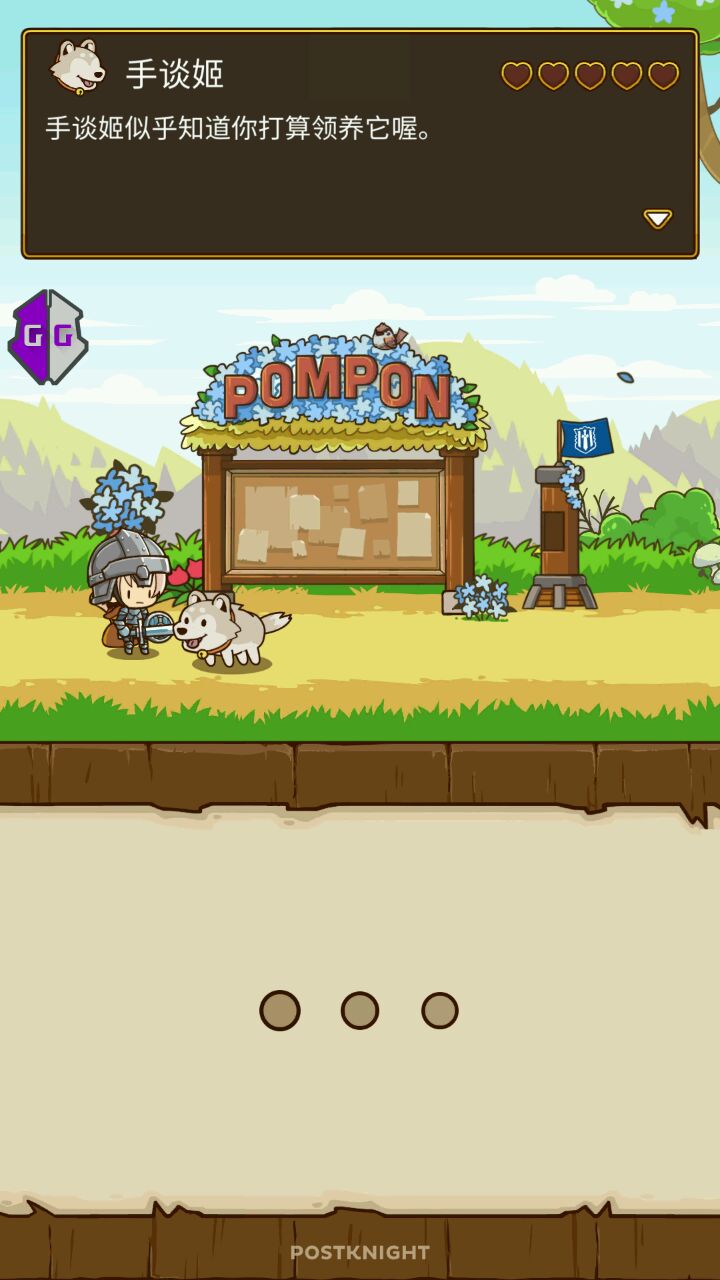Advance dialogue with the down arrow
720x1280 pixels.
[657, 218]
